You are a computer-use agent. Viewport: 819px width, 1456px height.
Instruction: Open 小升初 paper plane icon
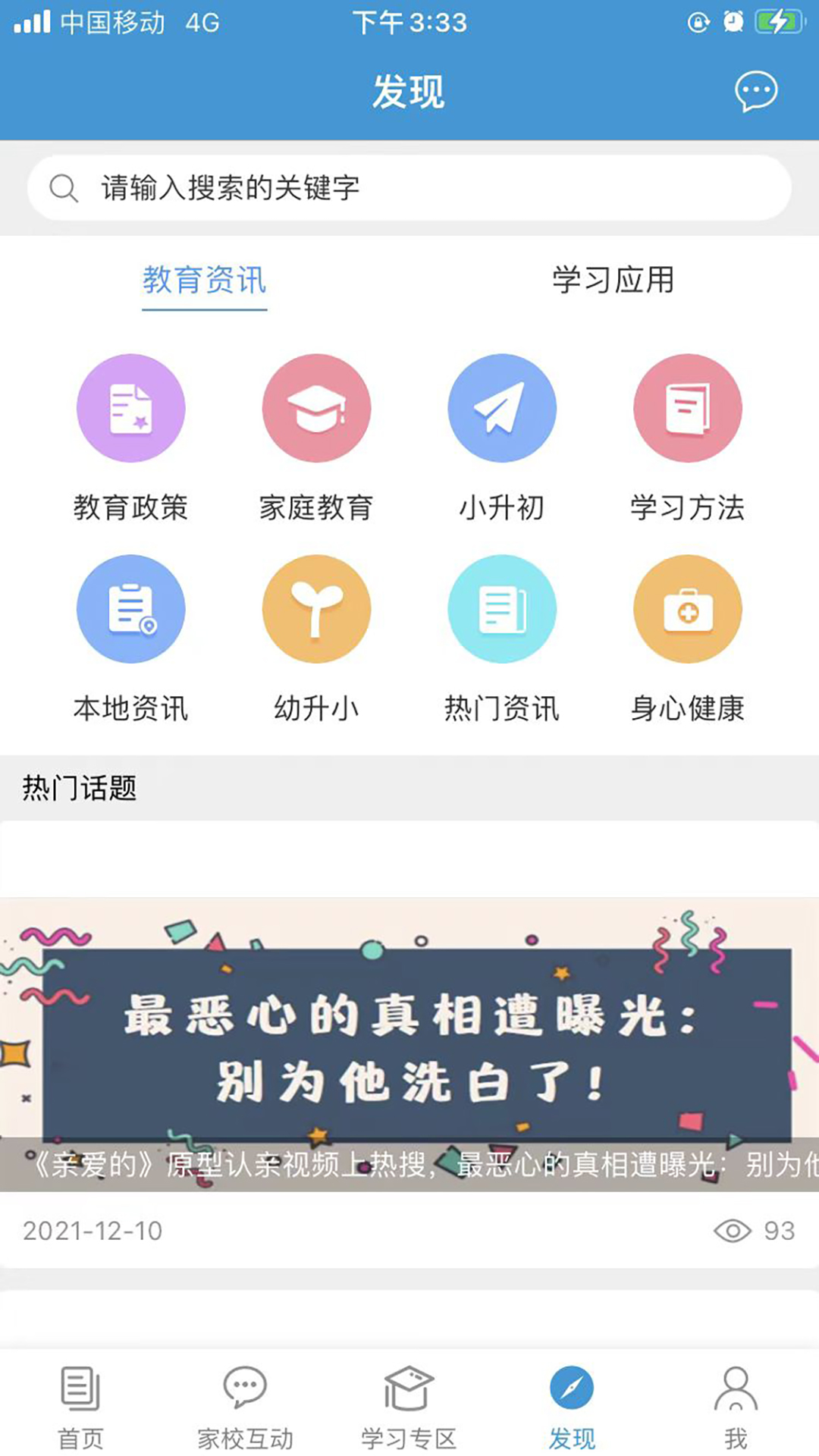502,407
